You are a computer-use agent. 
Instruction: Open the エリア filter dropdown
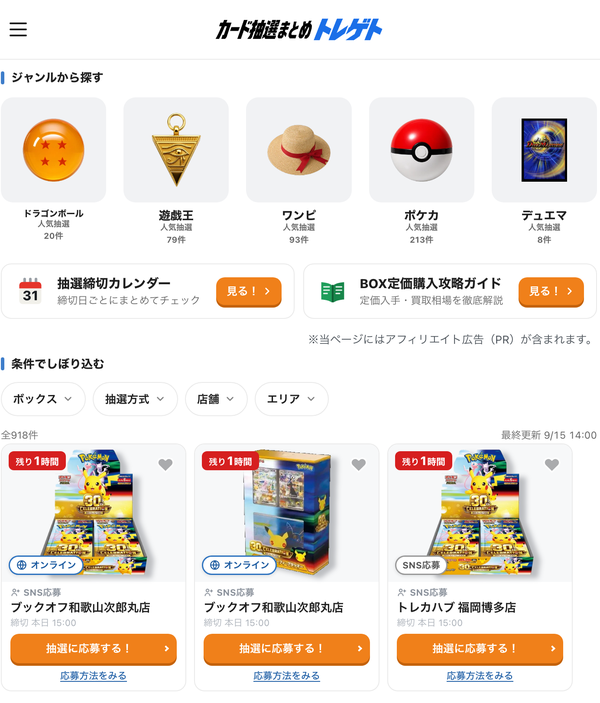coord(291,399)
